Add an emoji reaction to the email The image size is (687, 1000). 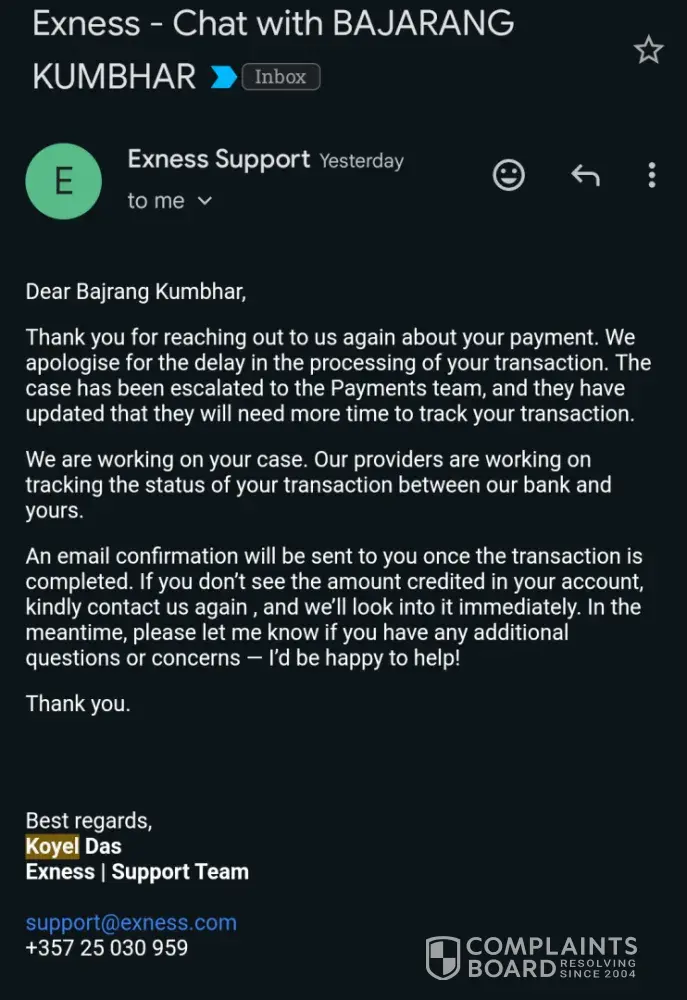click(509, 176)
